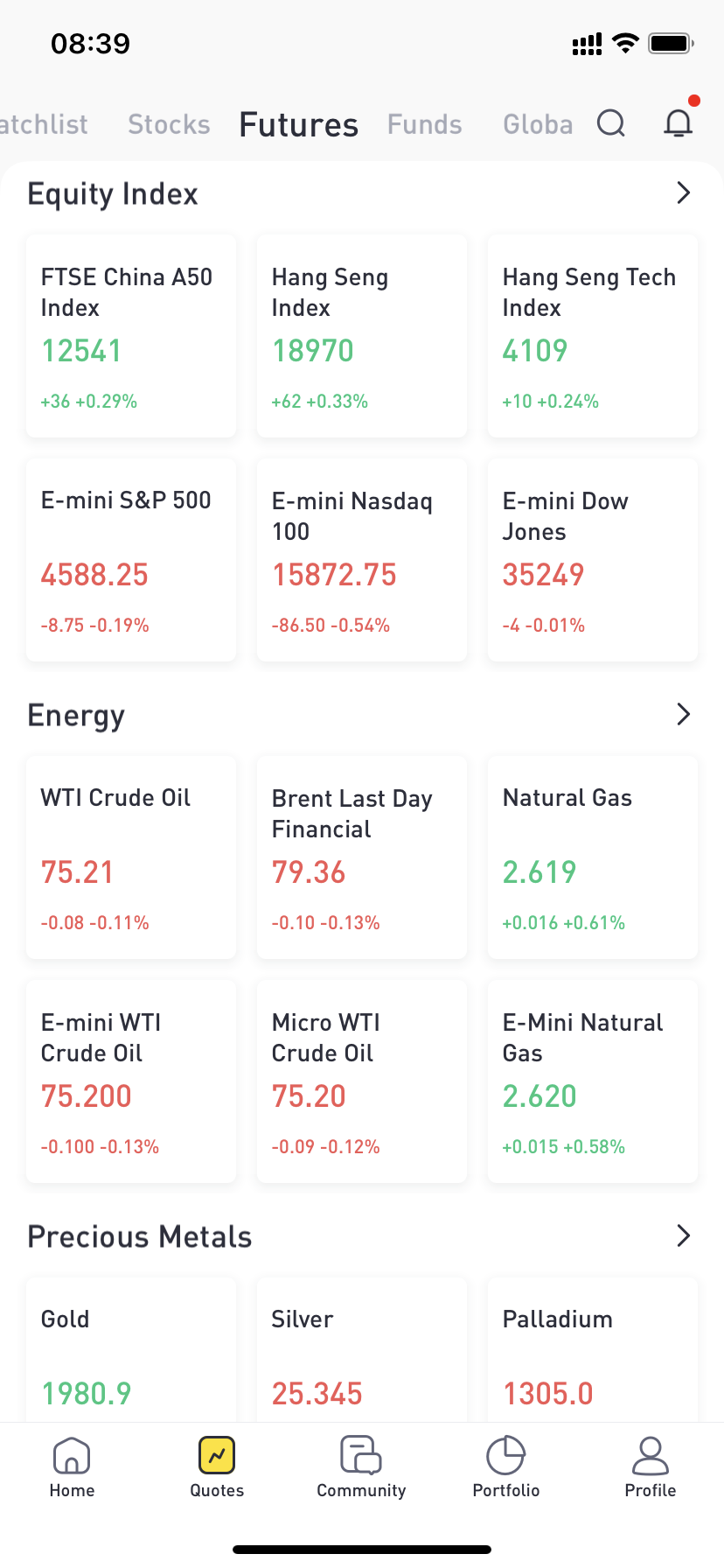724x1568 pixels.
Task: Open the Hang Seng Tech Index card
Action: click(x=593, y=336)
